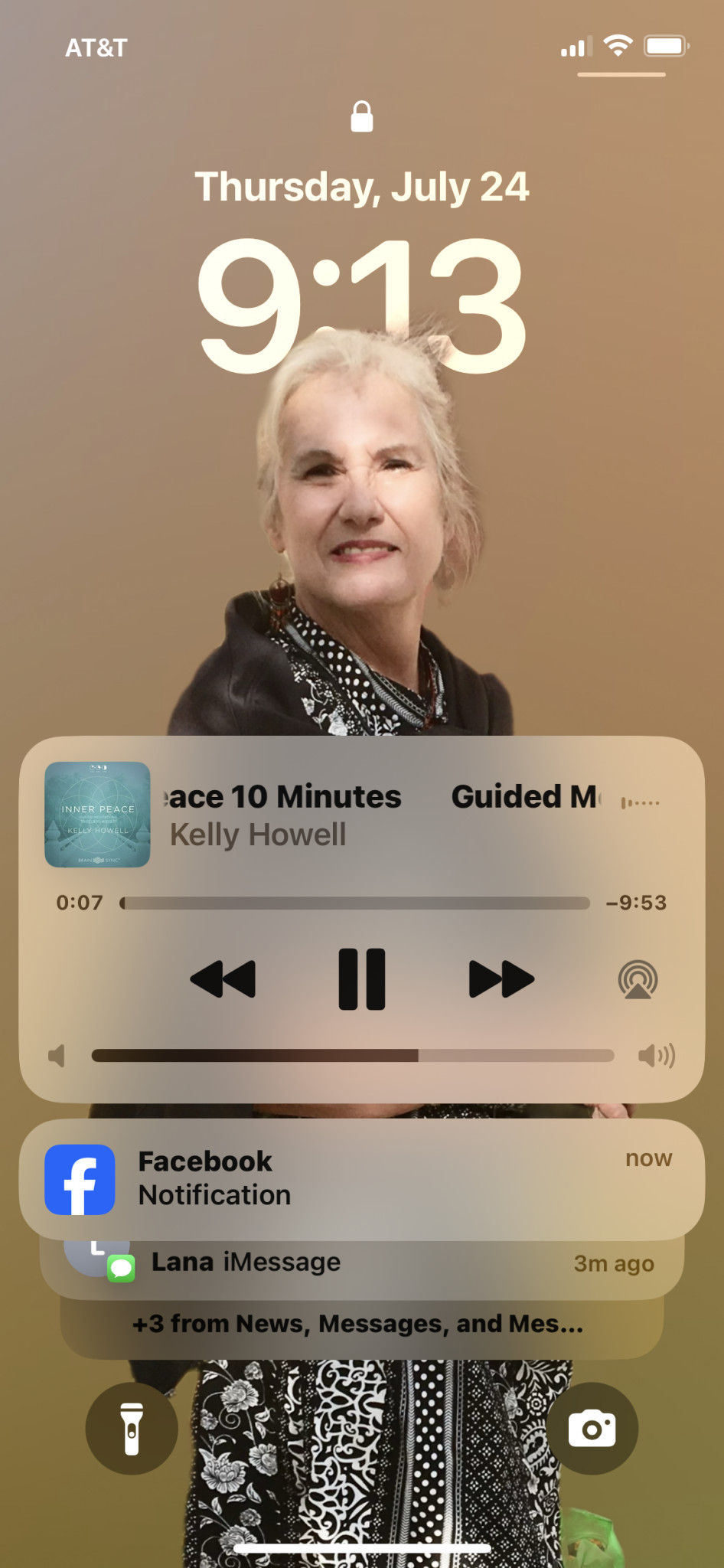This screenshot has height=1568, width=724.
Task: Expand the +3 from News, Messages stack
Action: click(358, 1325)
